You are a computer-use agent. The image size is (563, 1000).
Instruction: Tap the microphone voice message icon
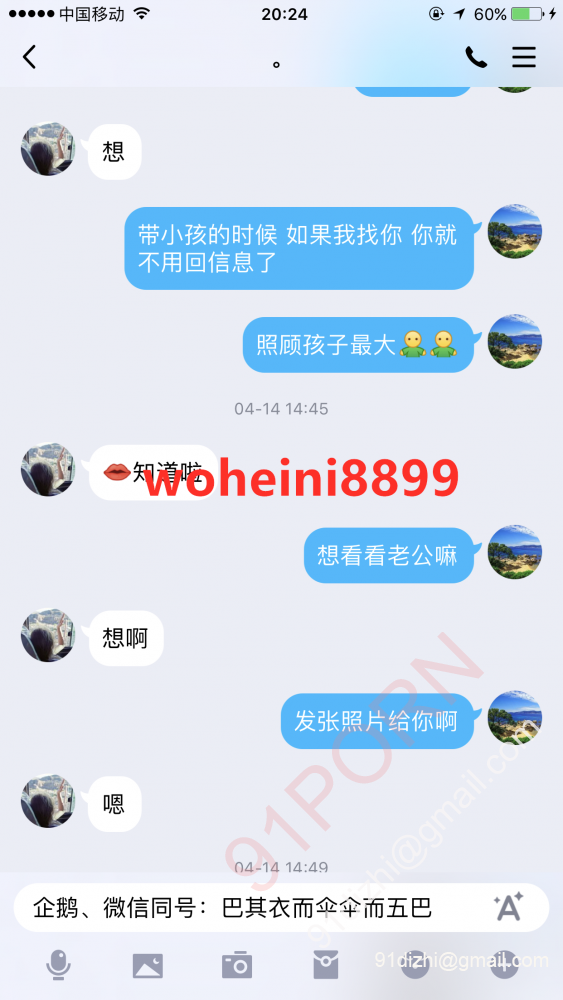58,965
